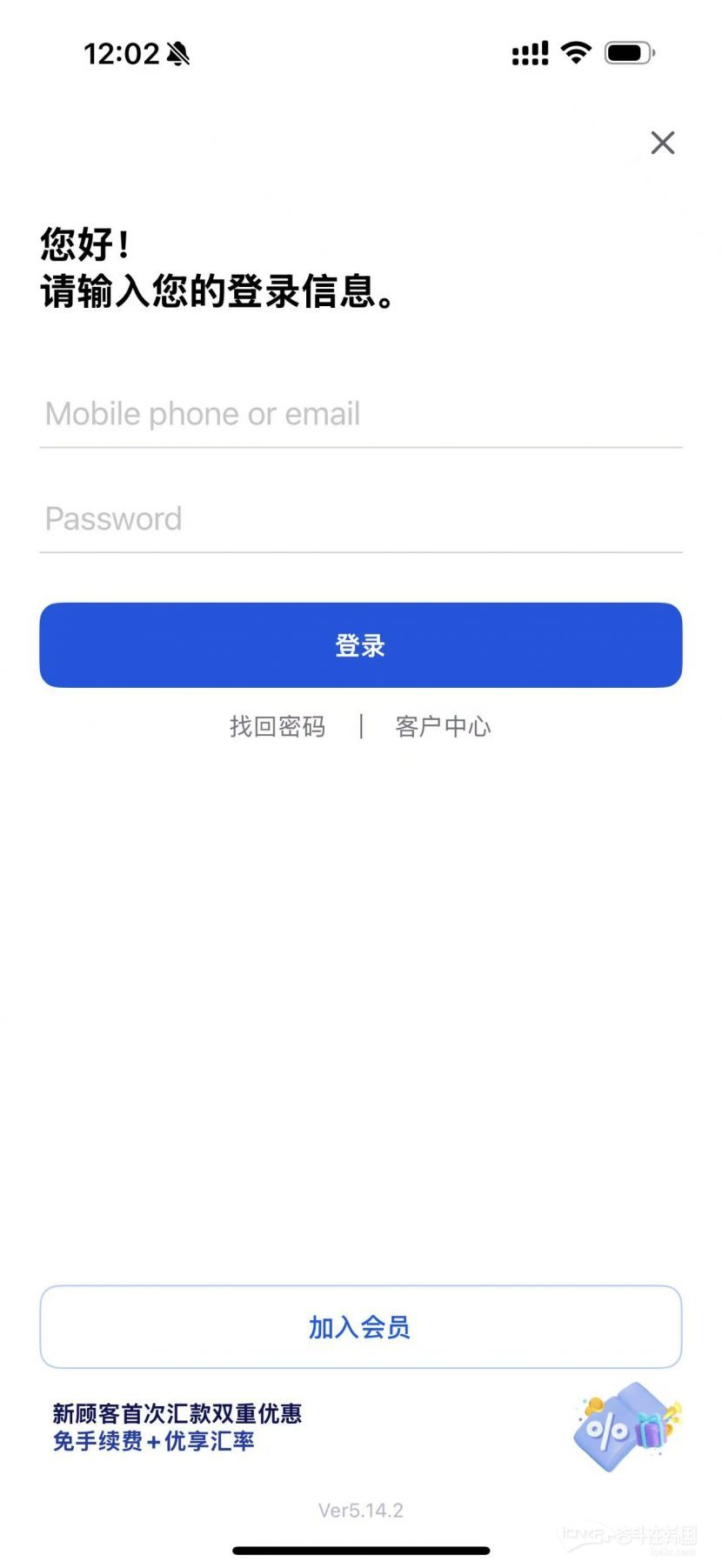Tap the Ver5.14.2 version label
722x1568 pixels.
click(x=360, y=1510)
